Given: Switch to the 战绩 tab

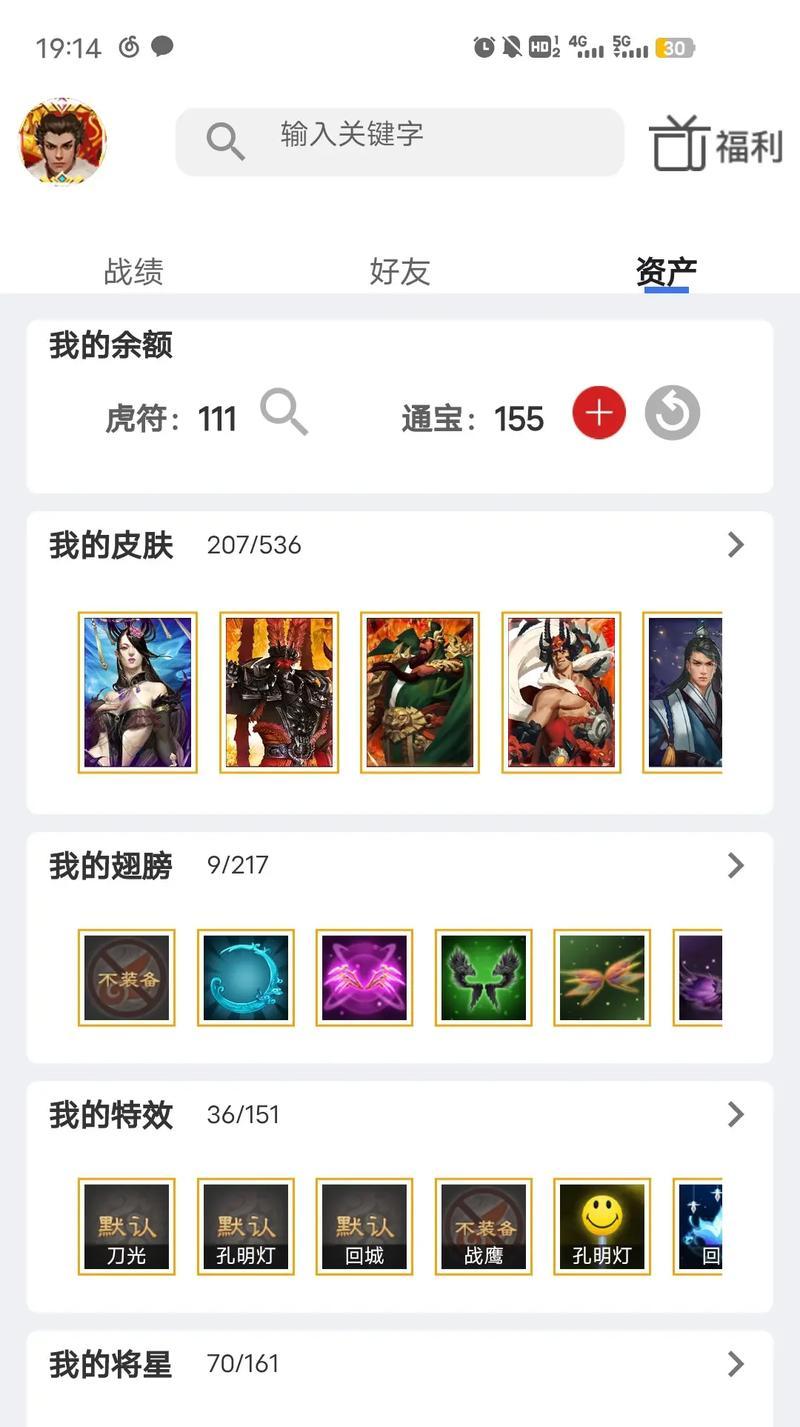Looking at the screenshot, I should [133, 271].
